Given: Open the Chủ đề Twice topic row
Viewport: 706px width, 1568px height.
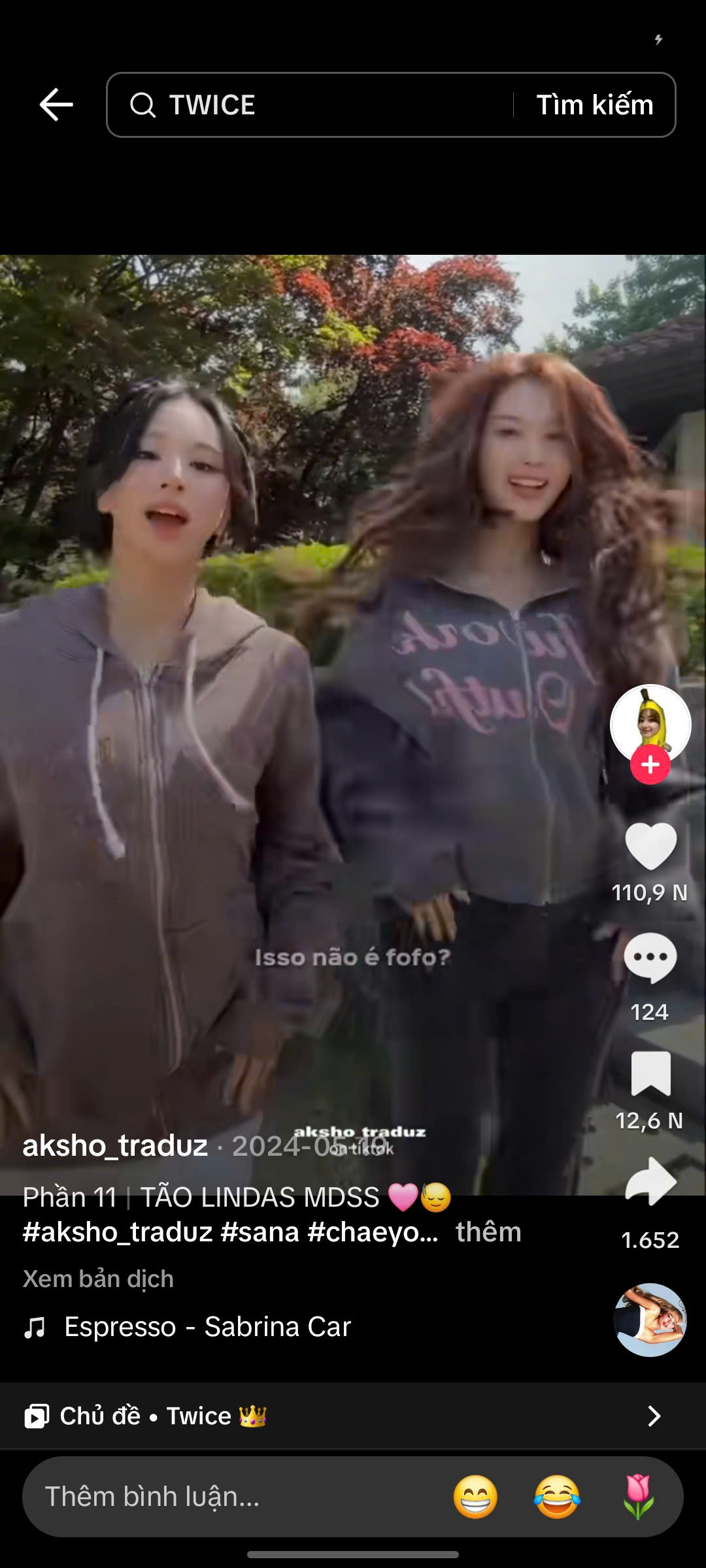Looking at the screenshot, I should (353, 1416).
